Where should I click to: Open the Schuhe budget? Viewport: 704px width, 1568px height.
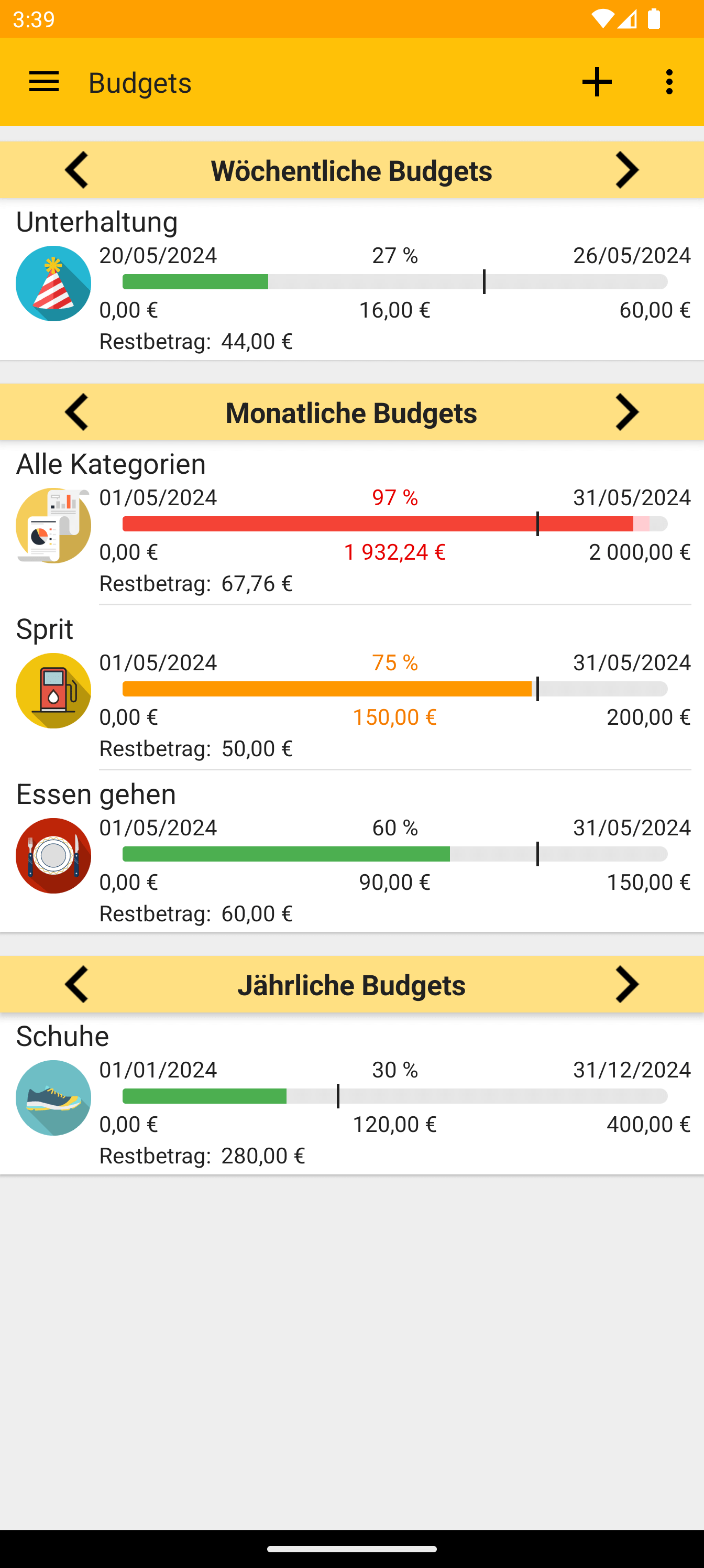(351, 1094)
